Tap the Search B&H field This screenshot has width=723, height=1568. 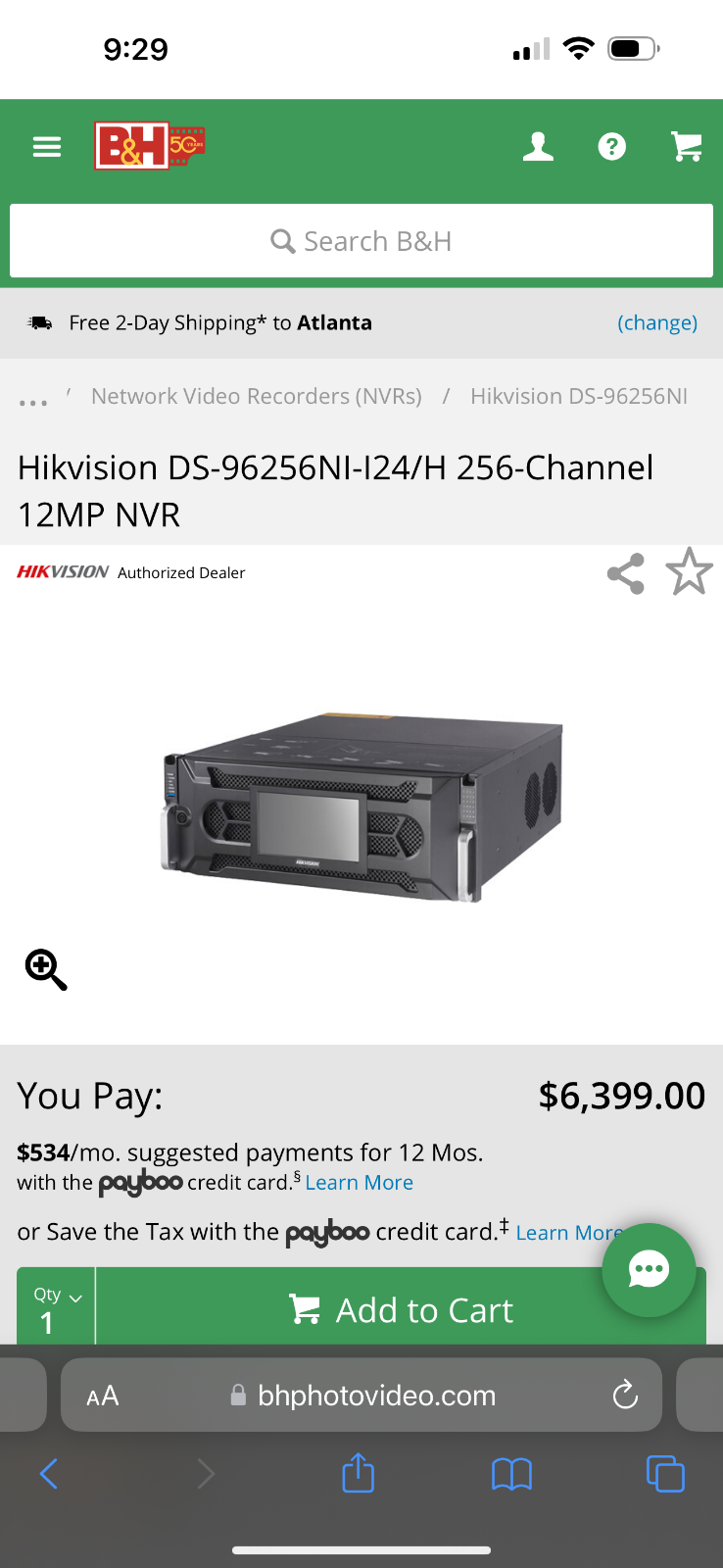click(x=361, y=241)
